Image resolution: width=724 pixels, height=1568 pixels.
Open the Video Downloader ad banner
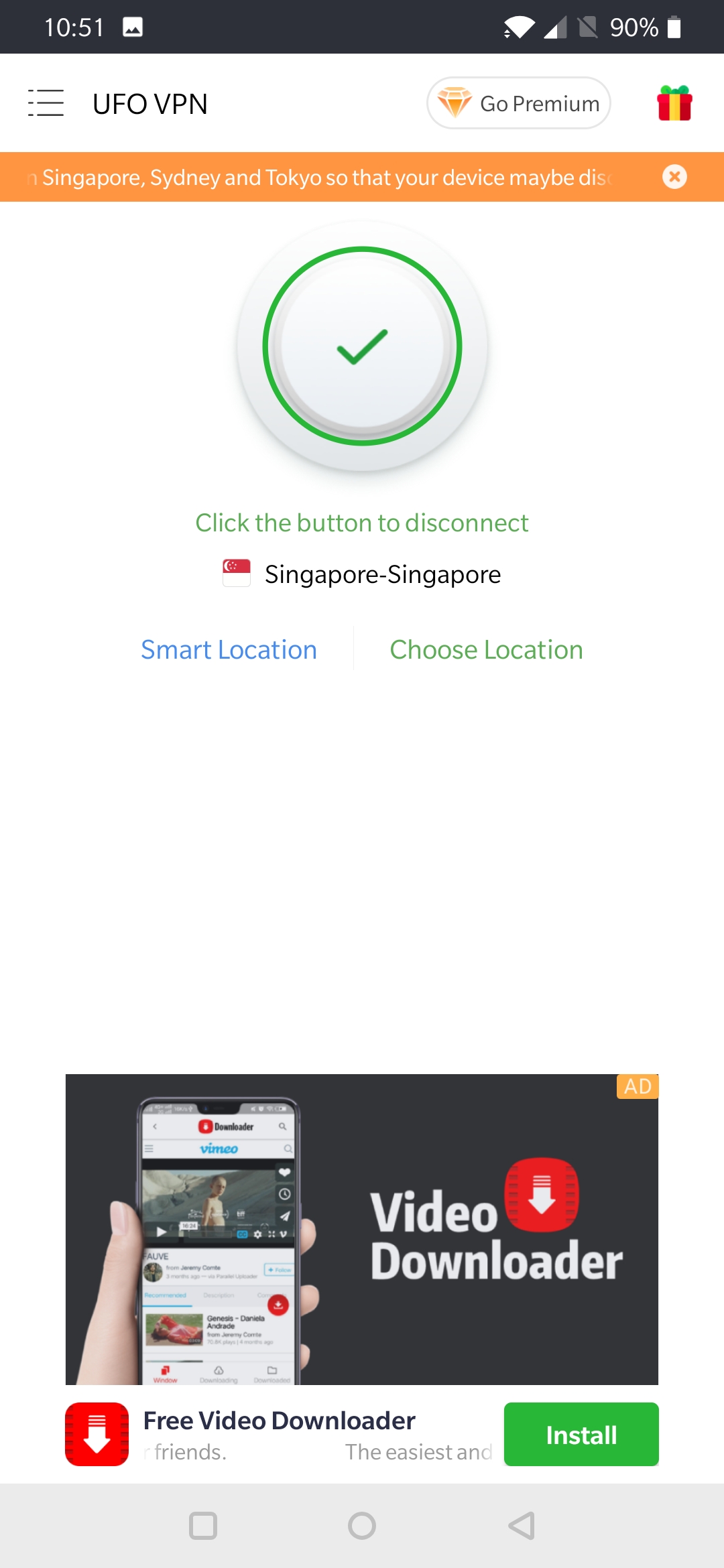(x=362, y=1229)
